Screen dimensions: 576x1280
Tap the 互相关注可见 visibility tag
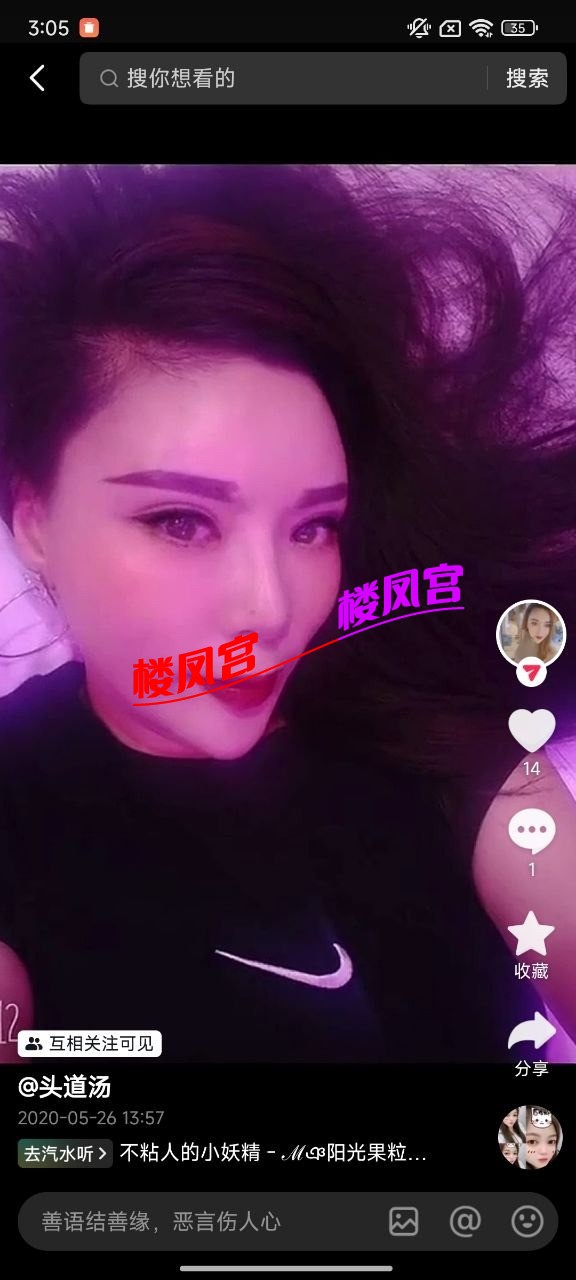[90, 1044]
